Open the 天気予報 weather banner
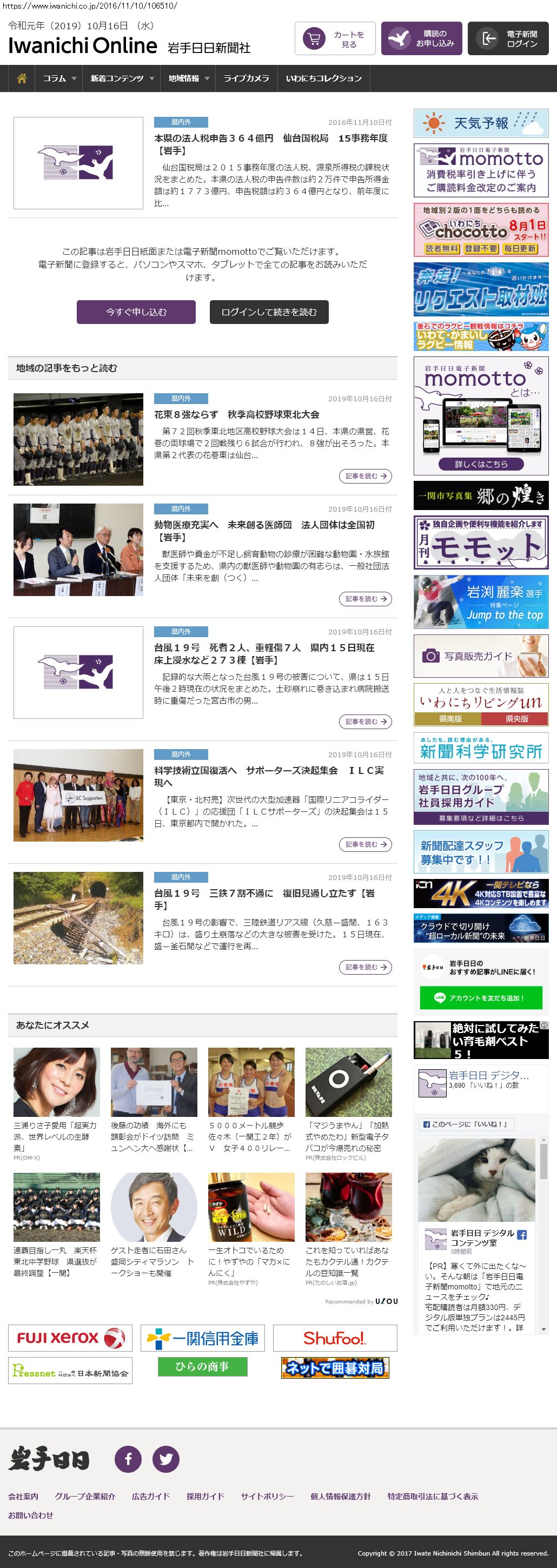 click(x=481, y=123)
